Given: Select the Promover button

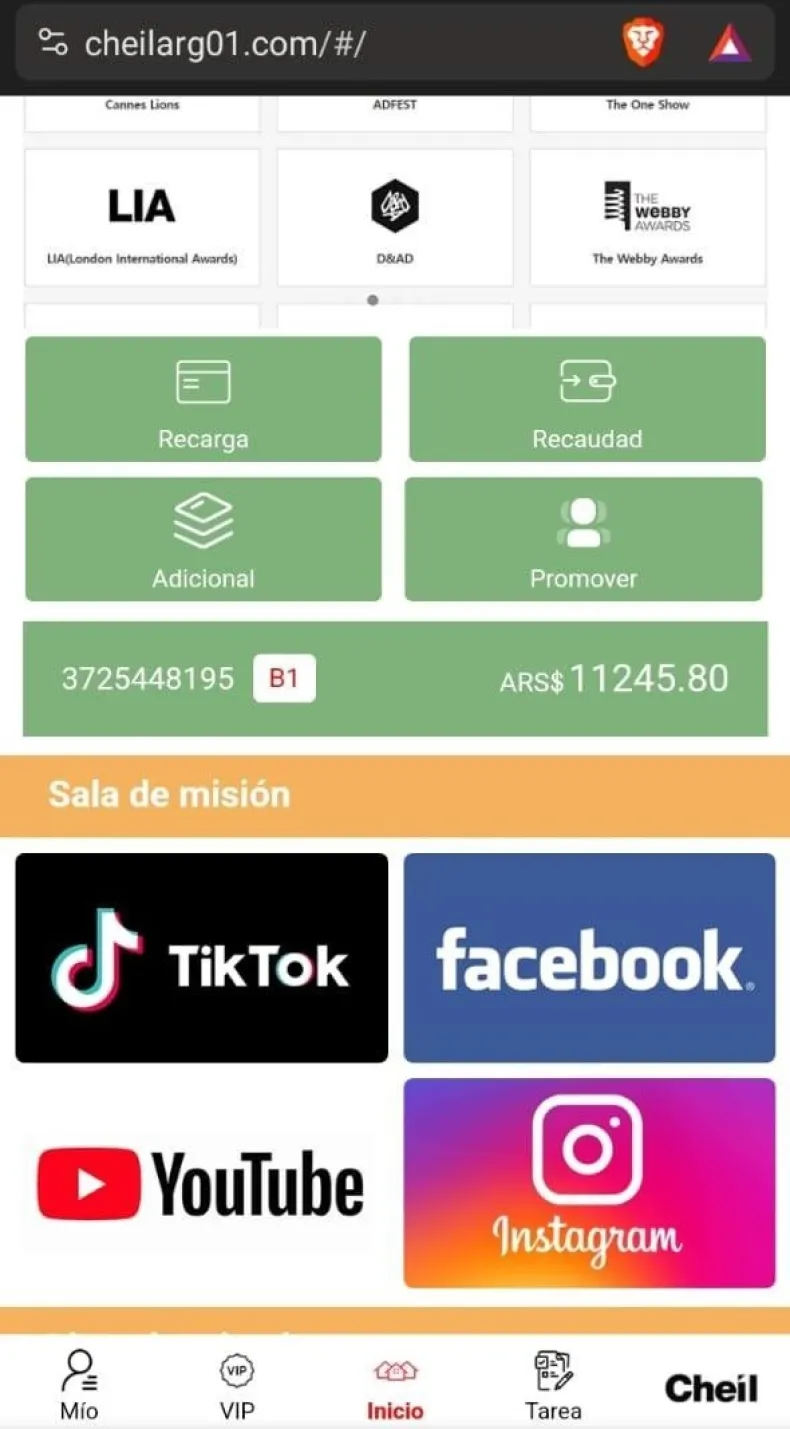Looking at the screenshot, I should pyautogui.click(x=583, y=539).
